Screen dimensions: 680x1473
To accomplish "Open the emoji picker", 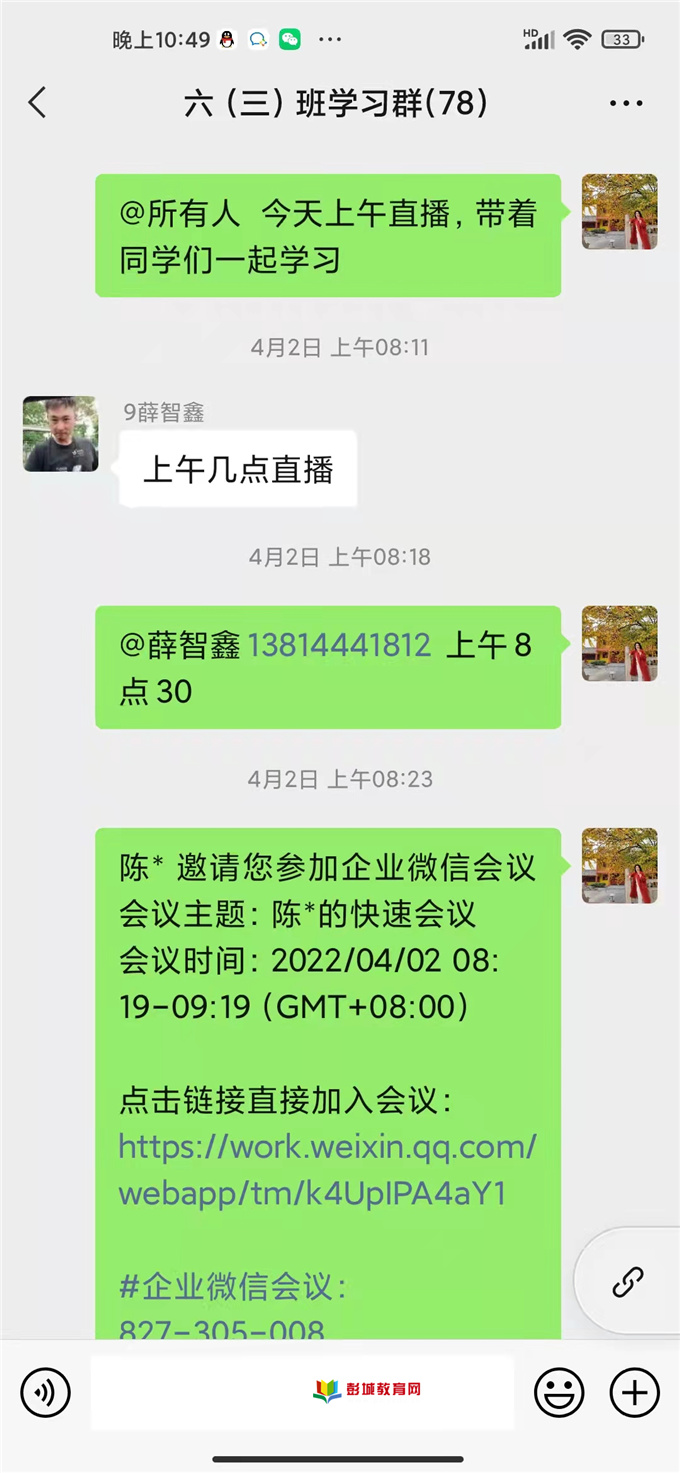I will point(559,1392).
